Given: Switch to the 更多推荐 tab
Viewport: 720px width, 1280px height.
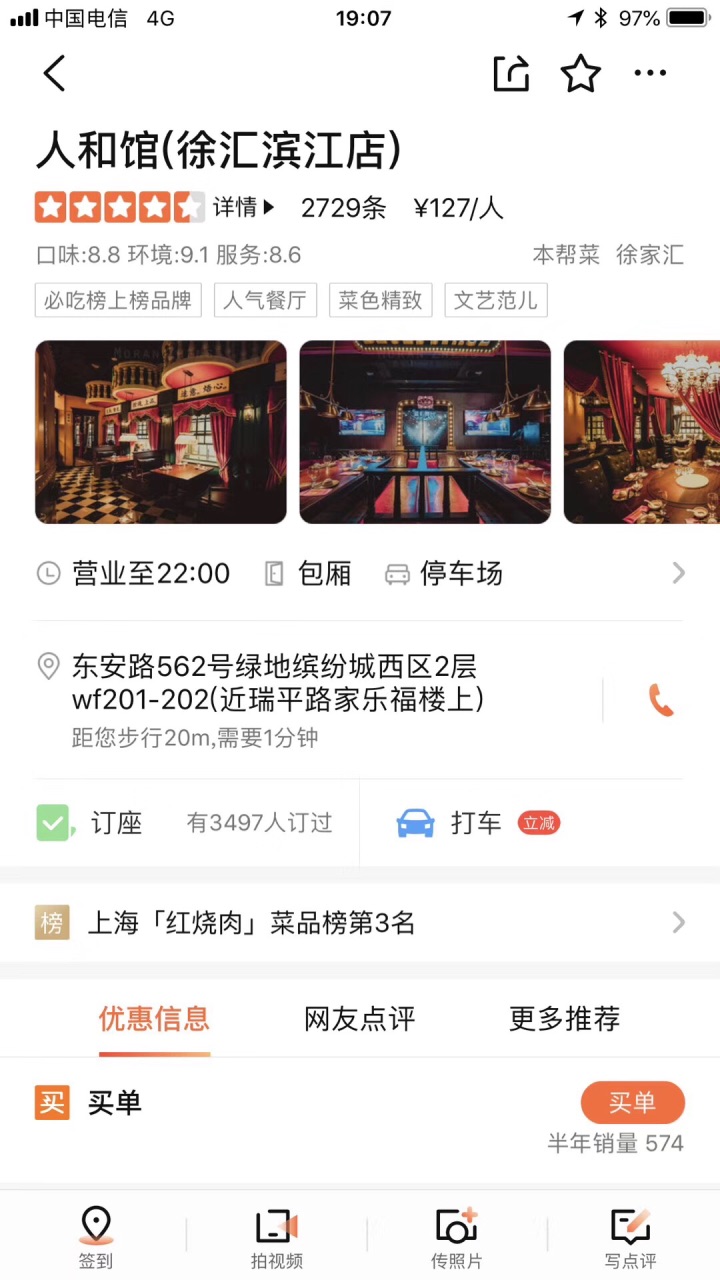Looking at the screenshot, I should click(564, 1019).
